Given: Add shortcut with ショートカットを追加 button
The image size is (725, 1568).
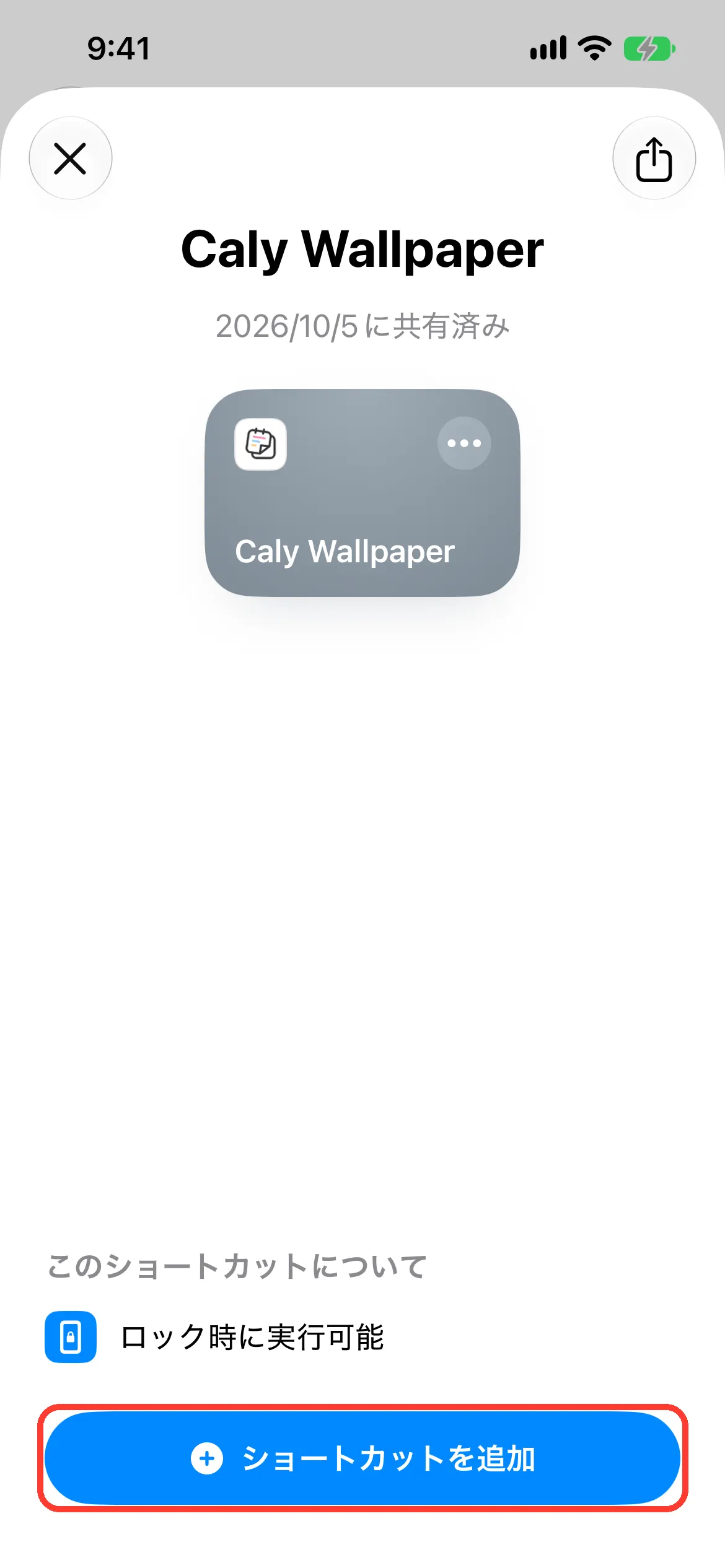Looking at the screenshot, I should pyautogui.click(x=362, y=1458).
